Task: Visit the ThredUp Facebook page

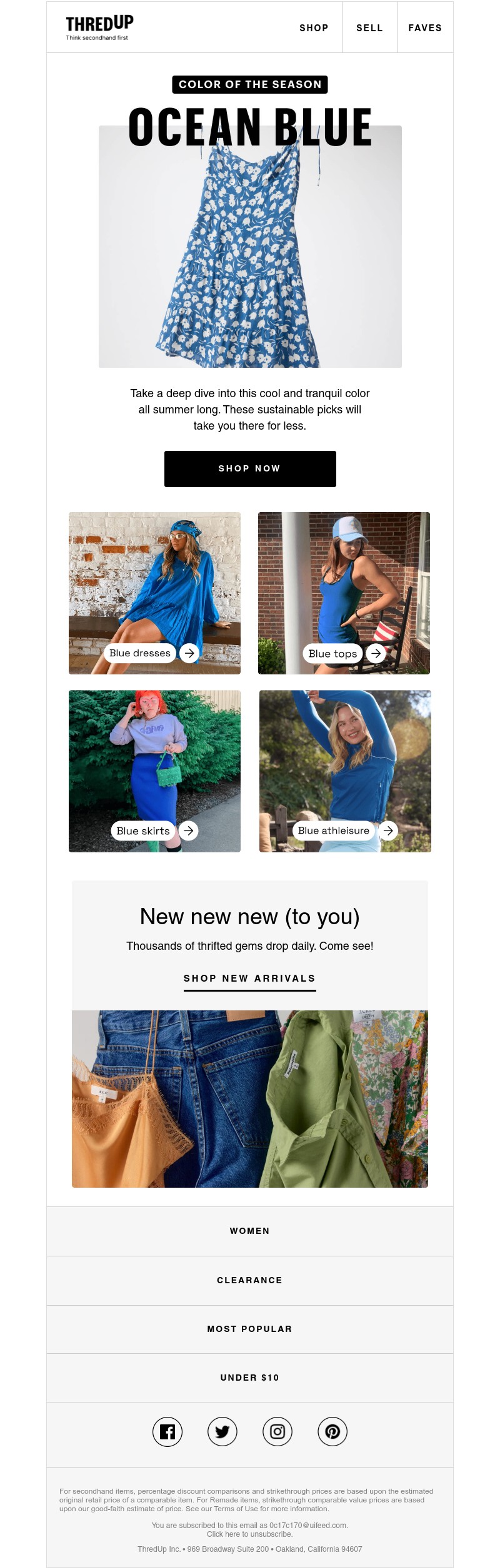Action: 167,1431
